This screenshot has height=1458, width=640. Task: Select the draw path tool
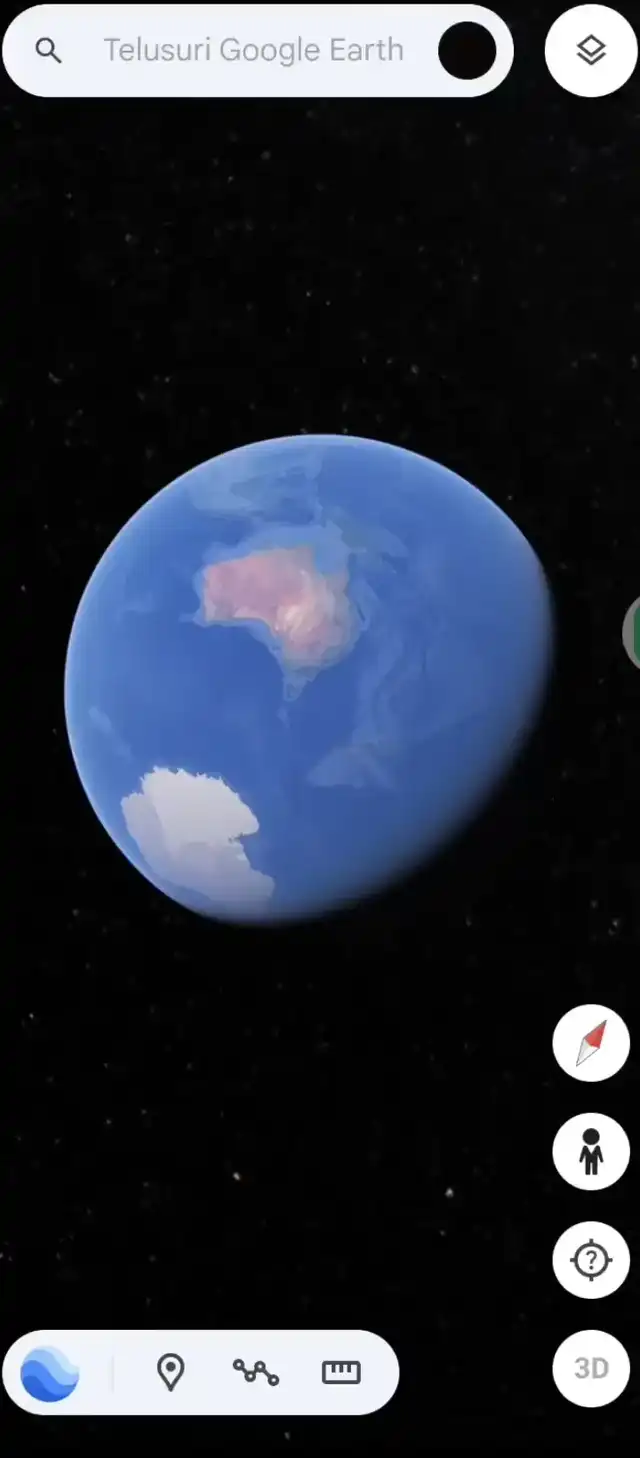[x=256, y=1372]
